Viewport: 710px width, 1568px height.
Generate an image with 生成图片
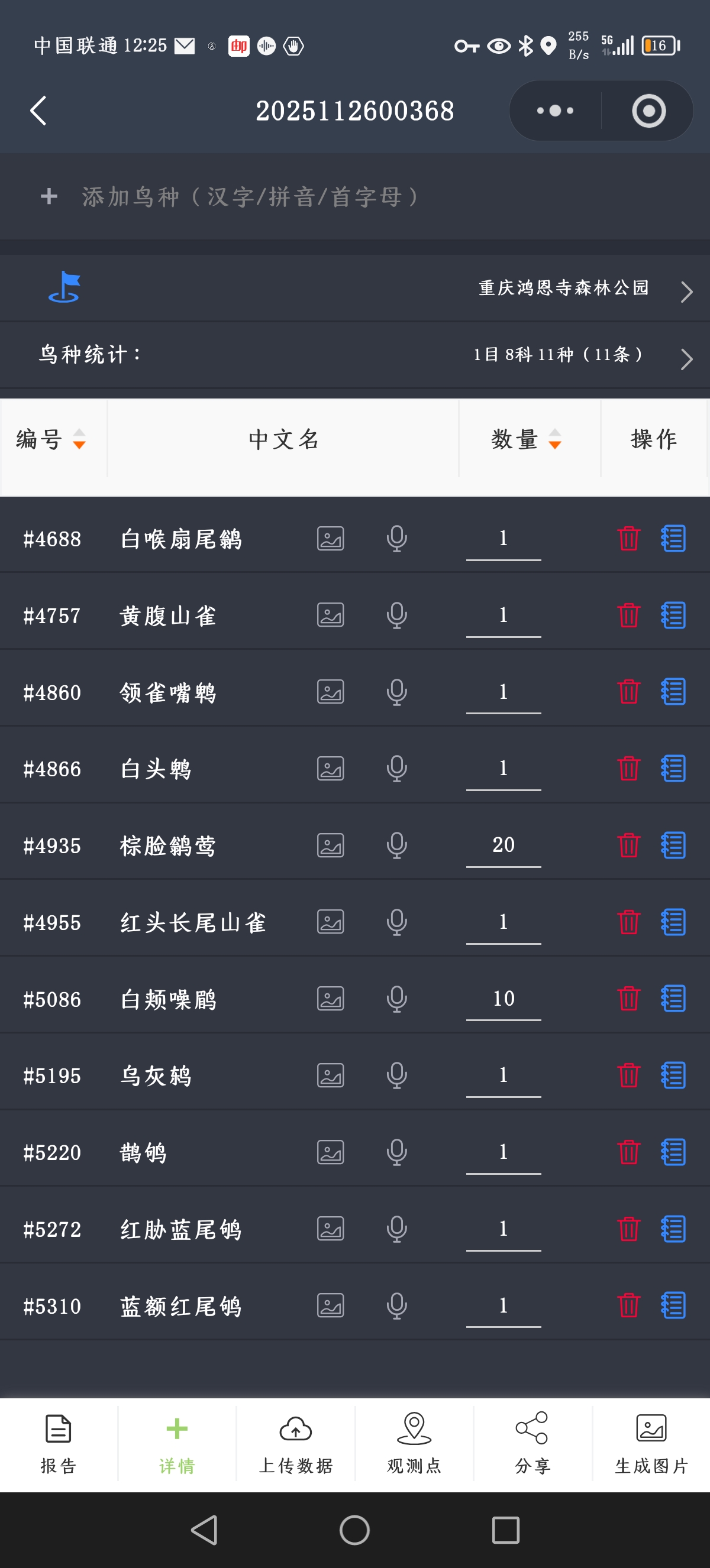click(x=651, y=1444)
